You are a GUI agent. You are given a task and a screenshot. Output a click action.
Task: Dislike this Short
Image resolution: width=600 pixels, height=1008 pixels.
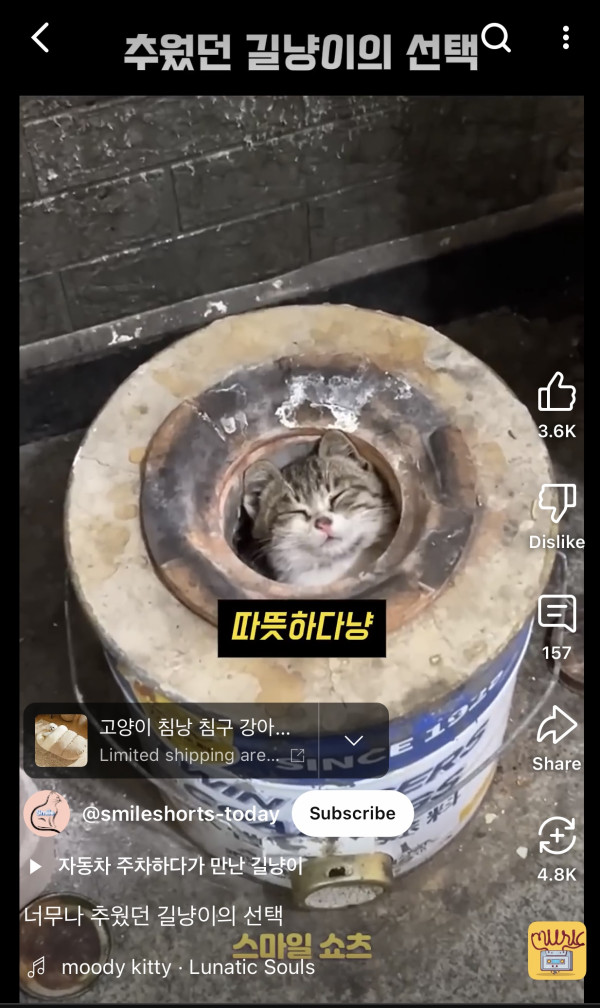coord(557,504)
